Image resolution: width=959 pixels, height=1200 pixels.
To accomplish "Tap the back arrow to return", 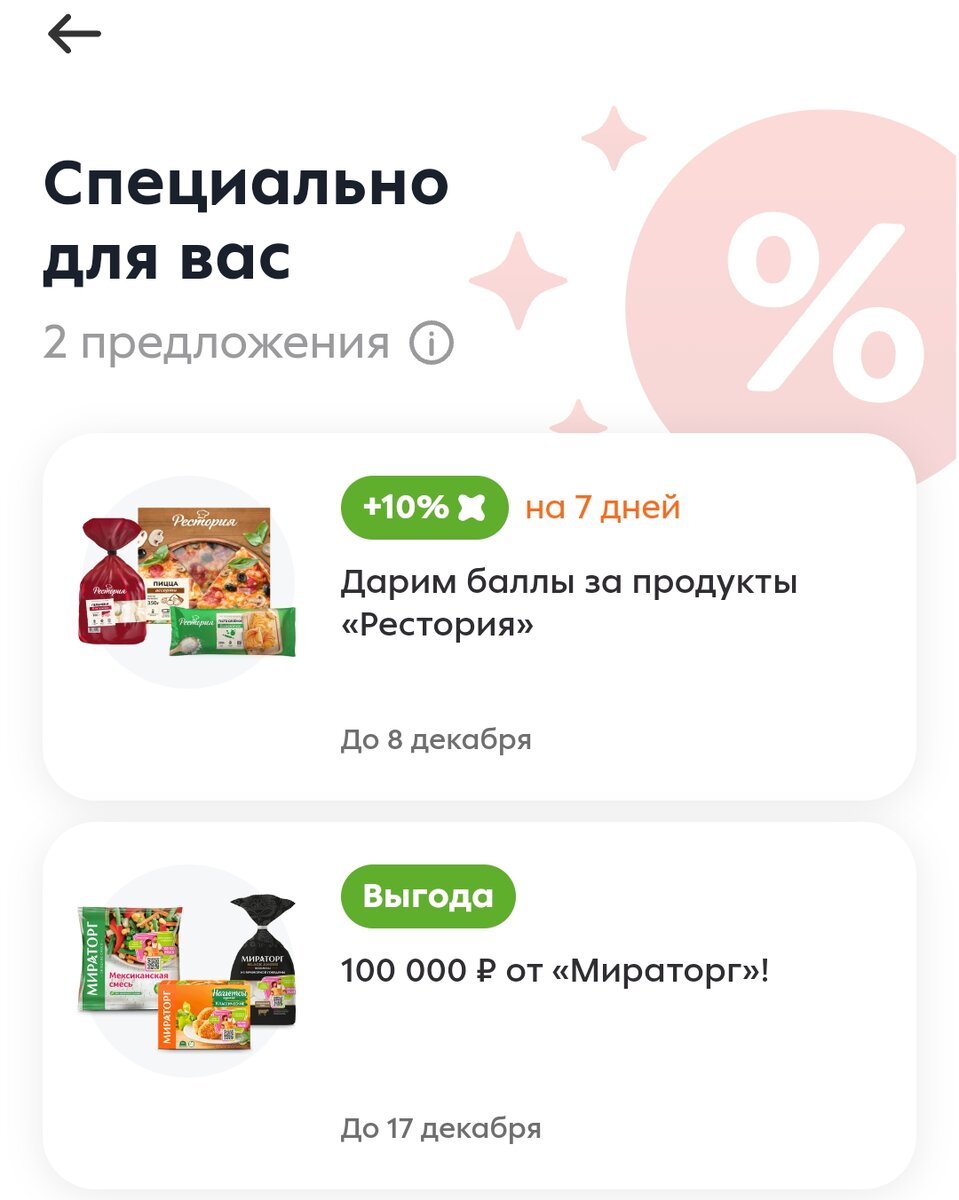I will pos(74,33).
